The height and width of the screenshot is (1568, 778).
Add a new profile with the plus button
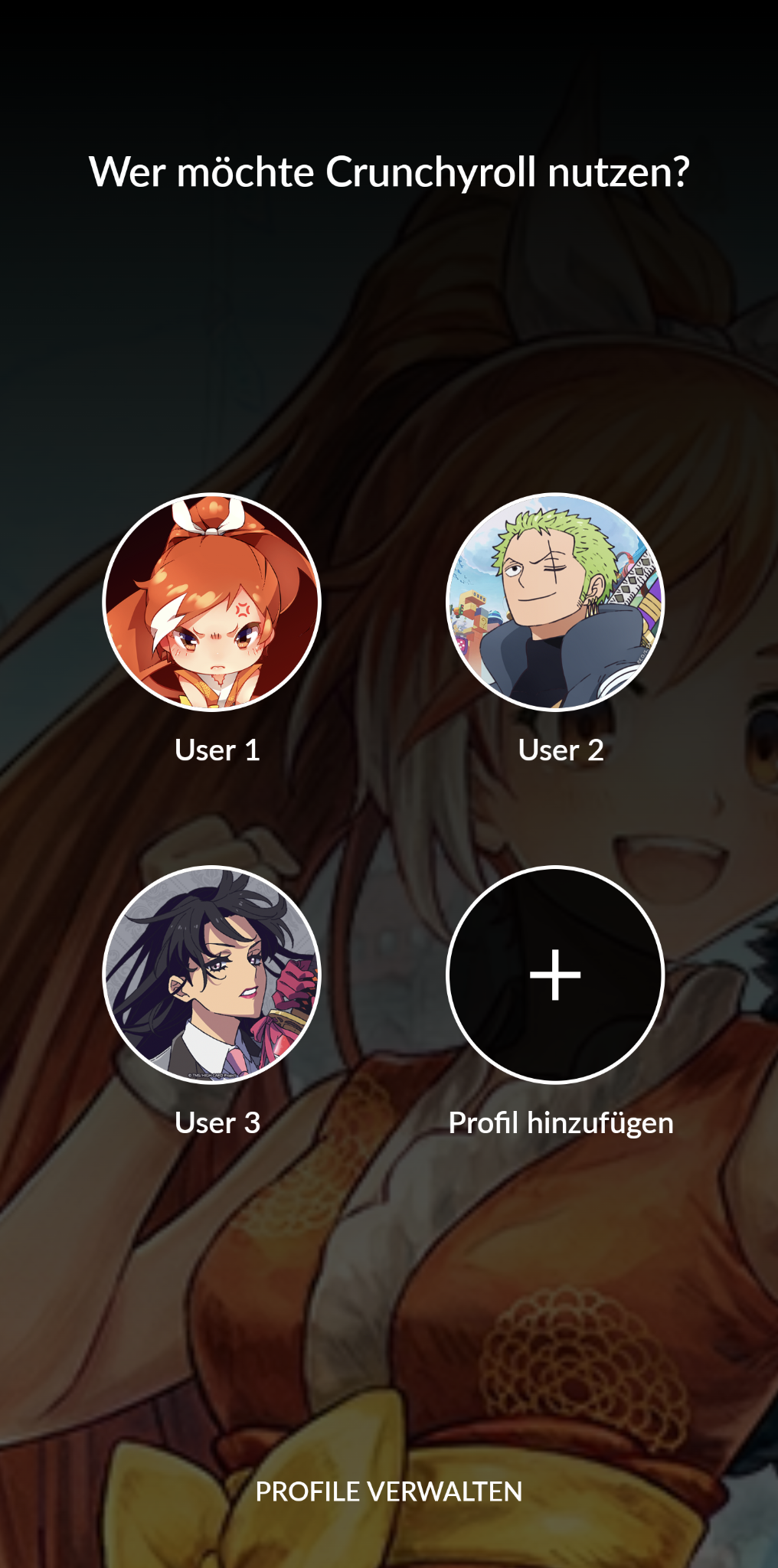(x=555, y=974)
